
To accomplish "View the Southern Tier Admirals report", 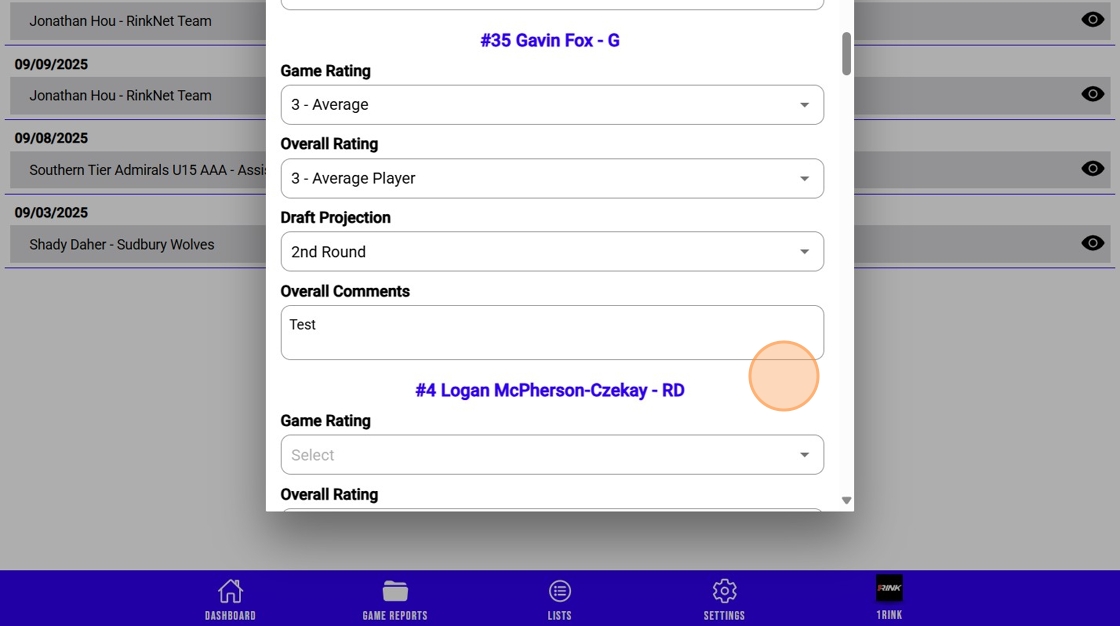I will [x=1092, y=169].
